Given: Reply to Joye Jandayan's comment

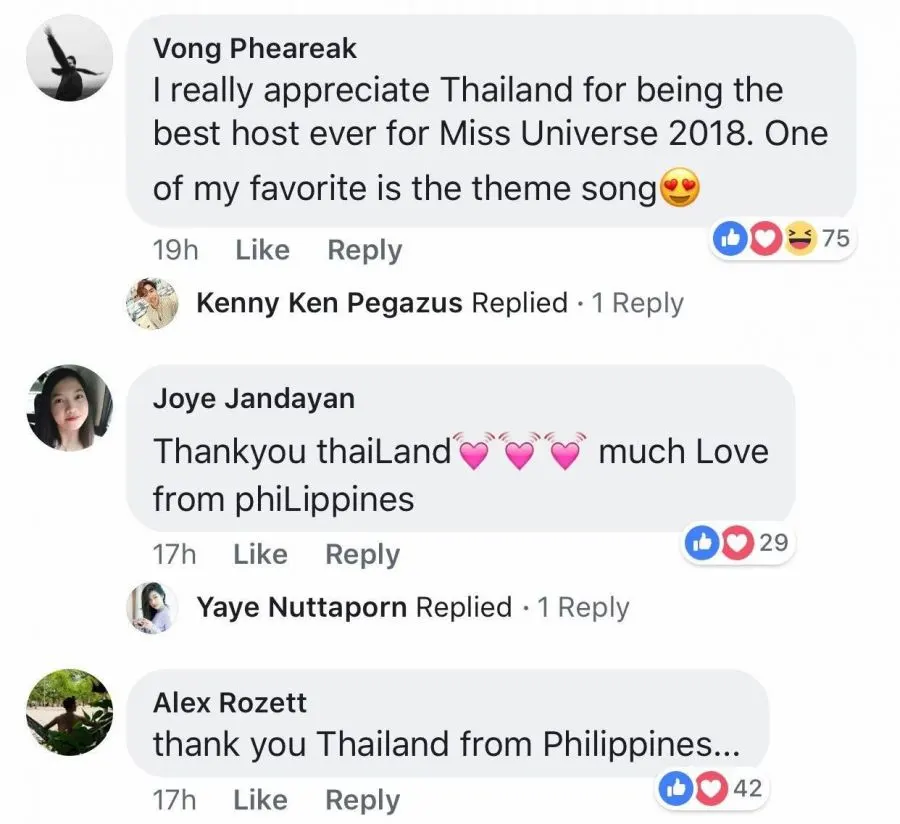Looking at the screenshot, I should (x=362, y=554).
